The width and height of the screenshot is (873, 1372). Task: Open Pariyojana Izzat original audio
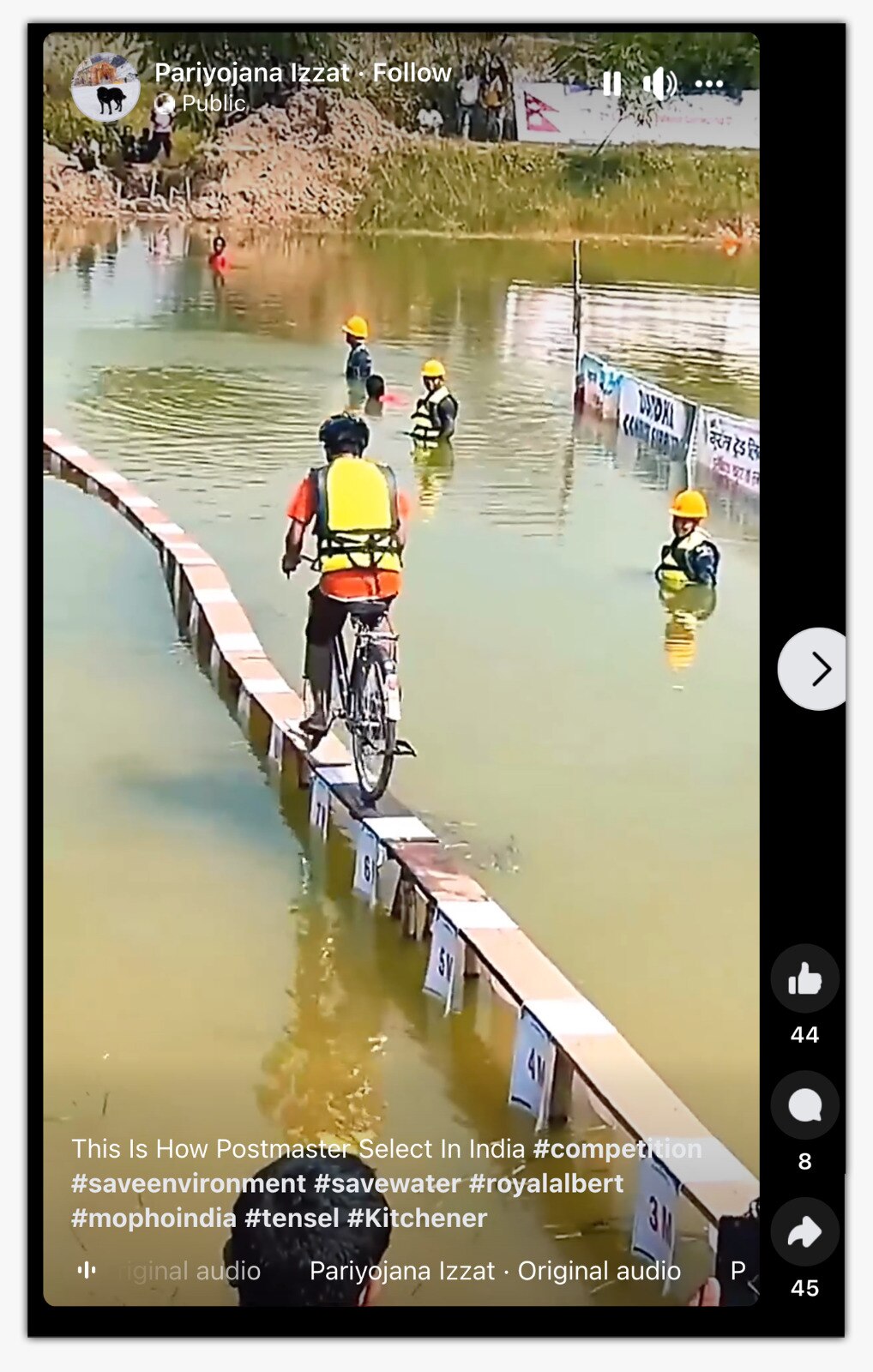coord(495,1271)
